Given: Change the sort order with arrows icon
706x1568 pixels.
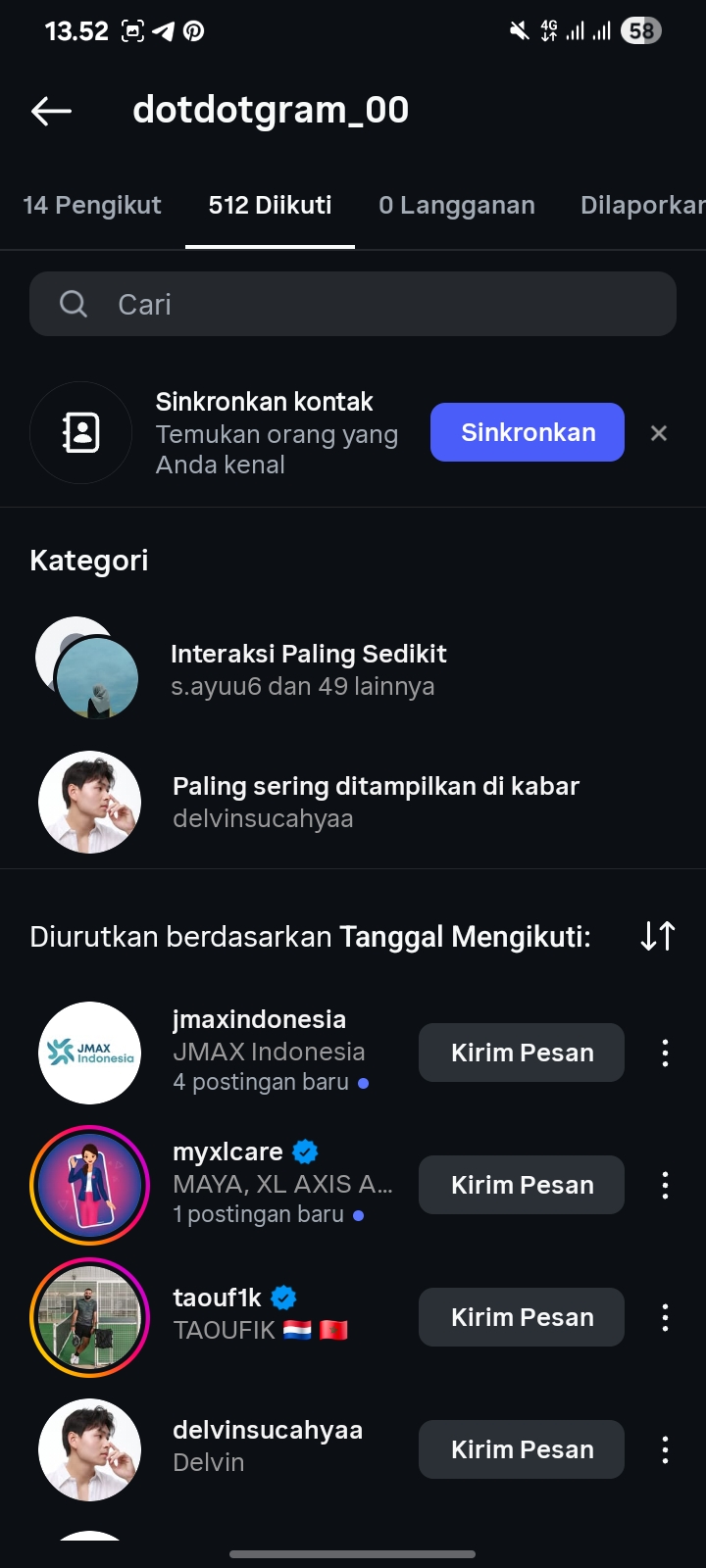Looking at the screenshot, I should pyautogui.click(x=657, y=936).
